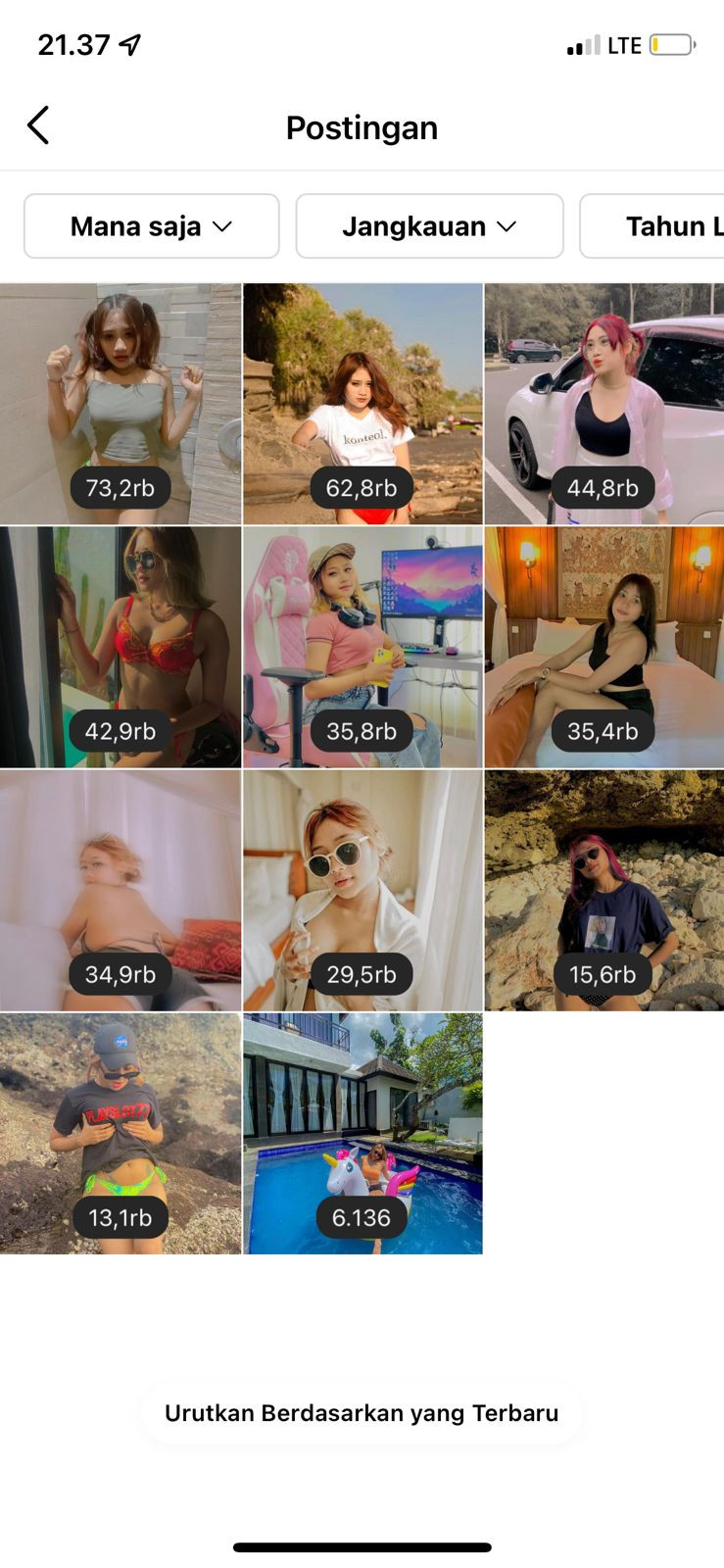This screenshot has width=724, height=1568.
Task: Tap Urutkan Berdasarkan yang Terbaru
Action: pyautogui.click(x=362, y=1413)
